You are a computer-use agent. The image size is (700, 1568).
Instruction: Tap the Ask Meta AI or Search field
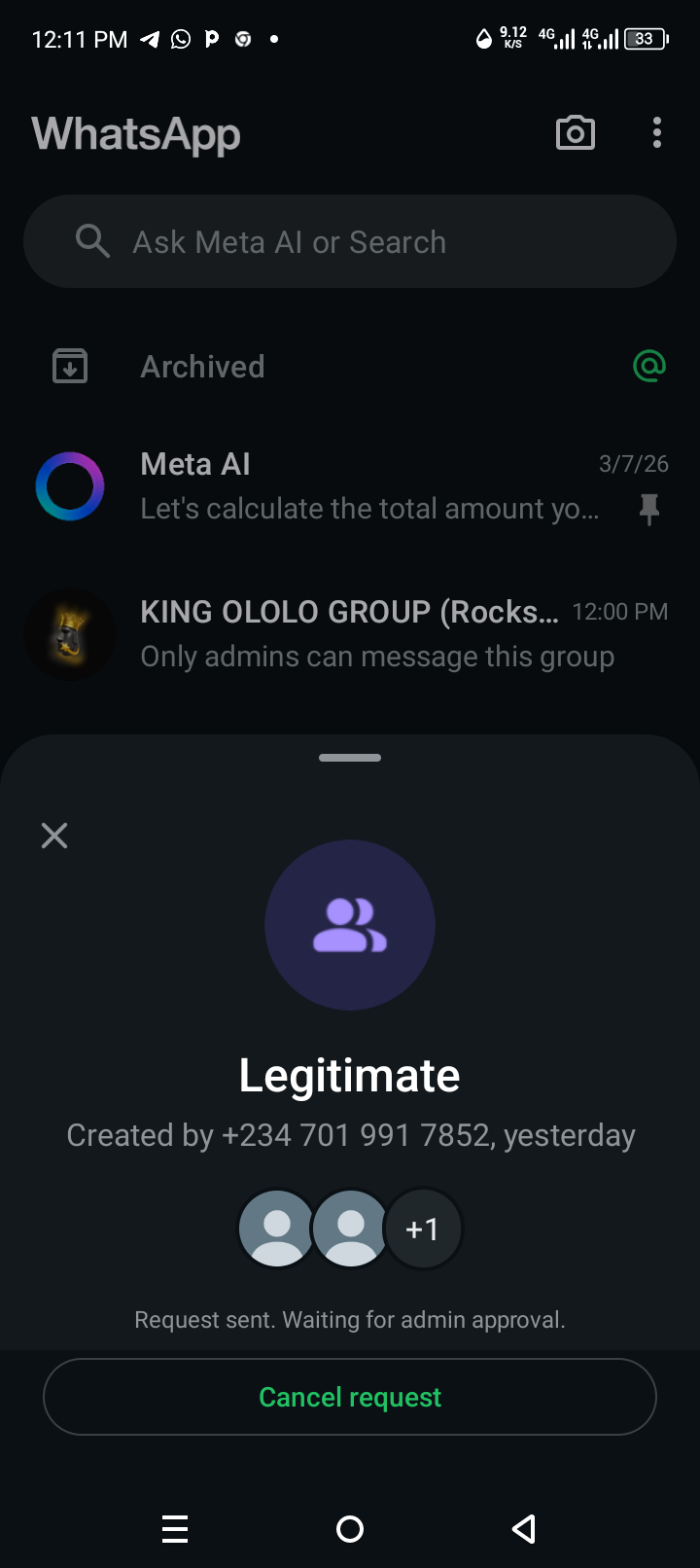tap(350, 241)
